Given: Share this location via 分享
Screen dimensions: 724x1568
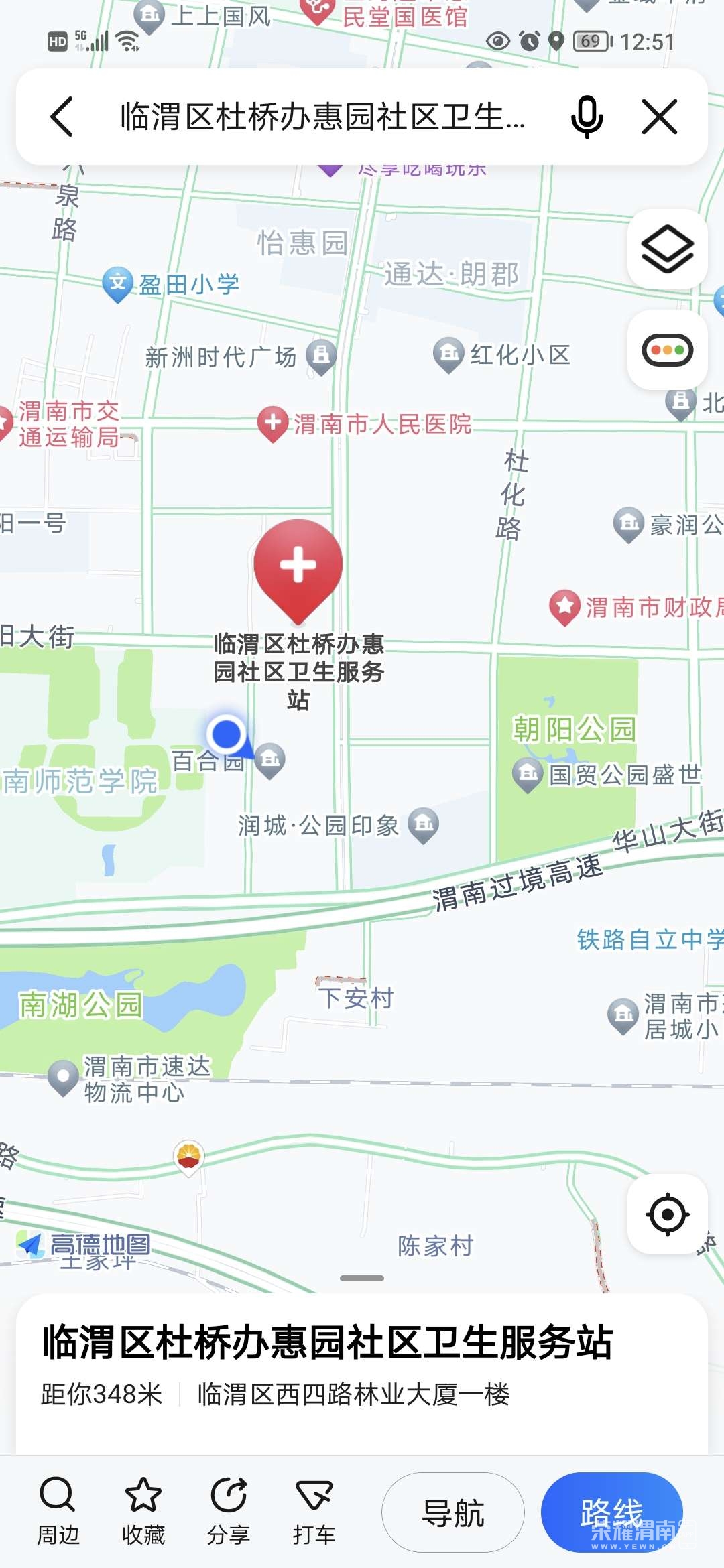Looking at the screenshot, I should coord(228,1511).
